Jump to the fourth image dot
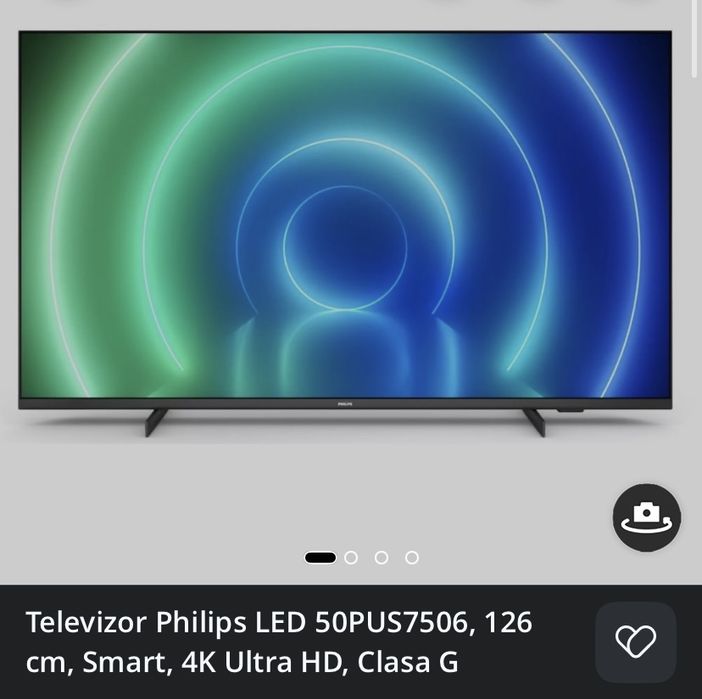Screen dimensions: 702x699 412,558
